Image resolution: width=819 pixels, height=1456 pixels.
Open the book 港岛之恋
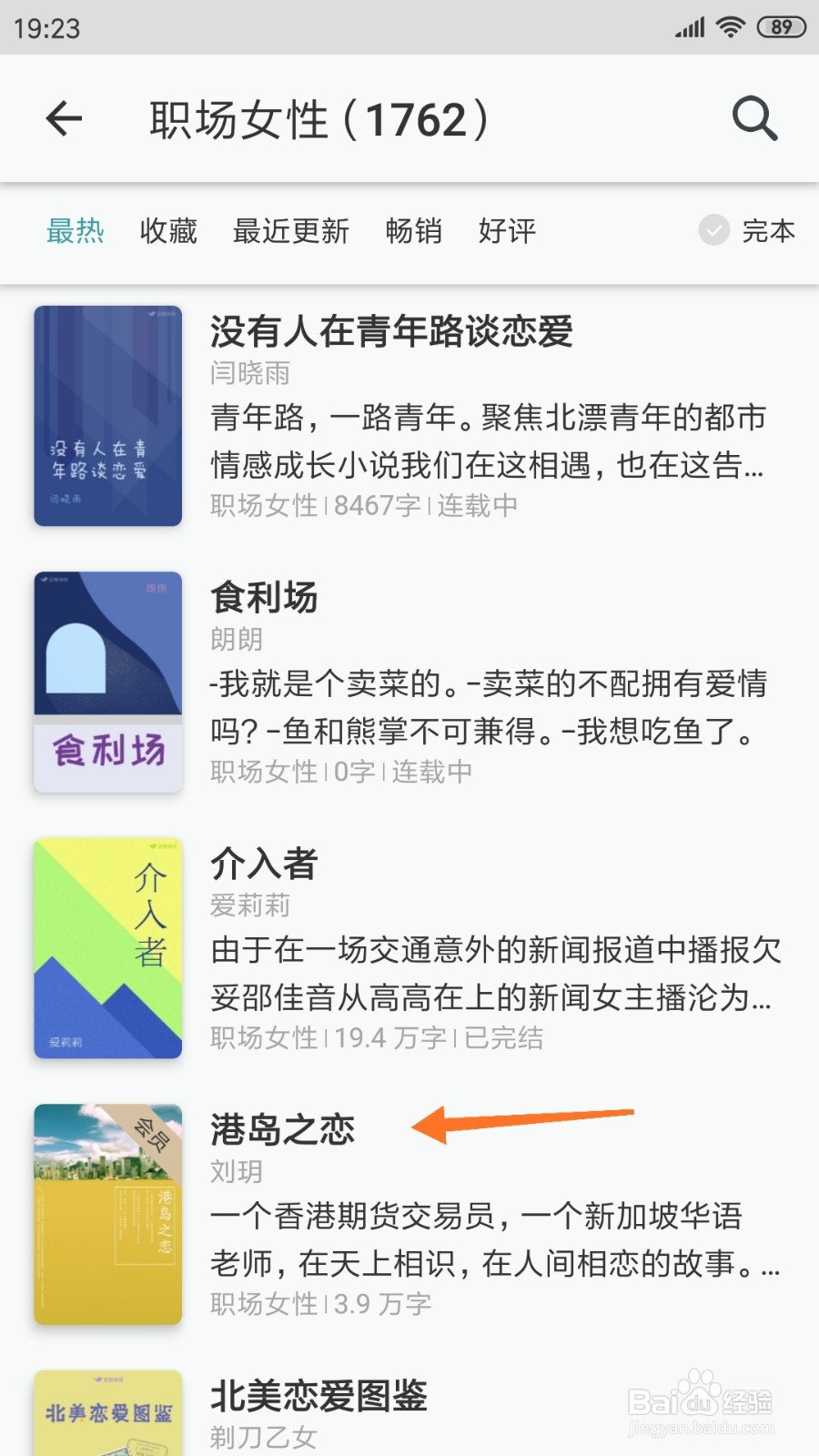click(x=409, y=1215)
